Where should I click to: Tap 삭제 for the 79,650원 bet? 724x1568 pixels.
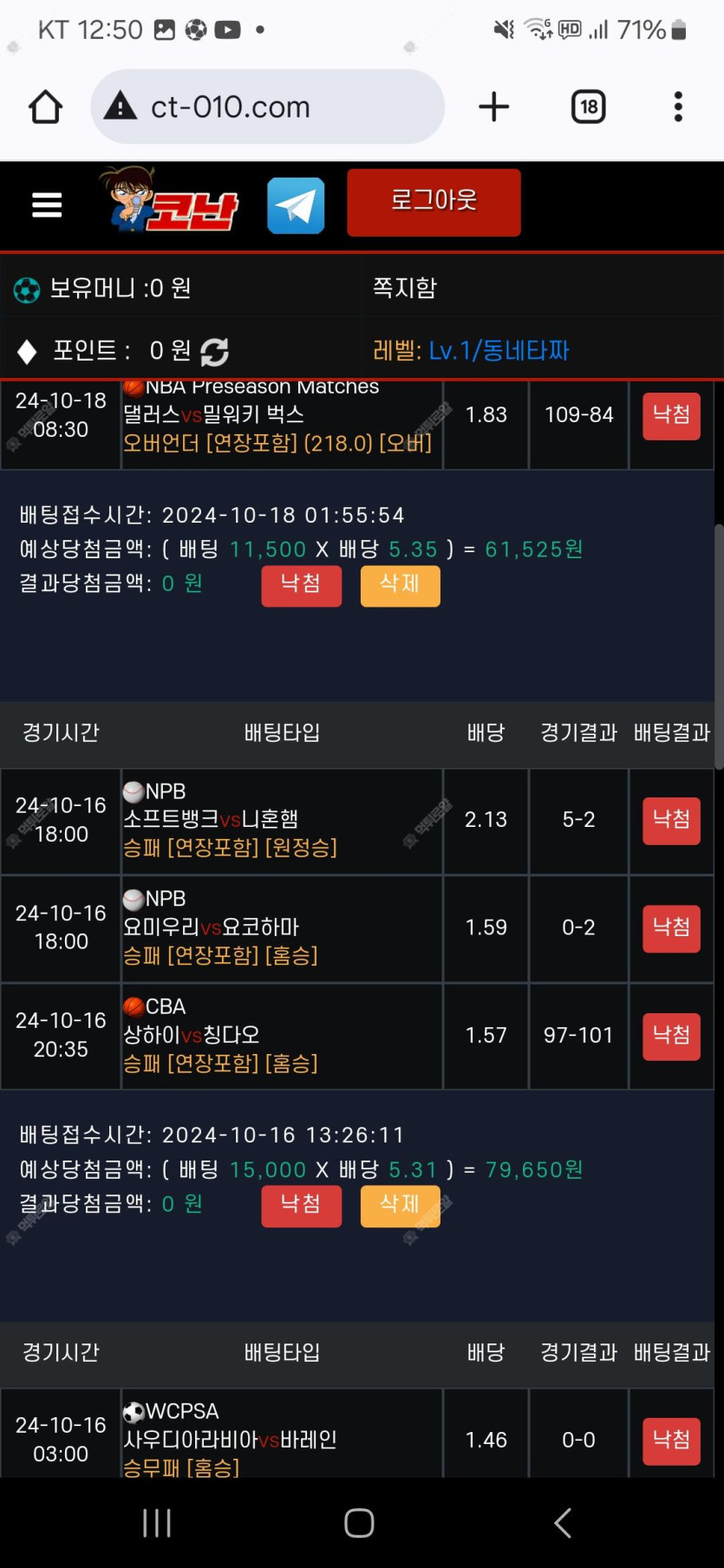(400, 1206)
